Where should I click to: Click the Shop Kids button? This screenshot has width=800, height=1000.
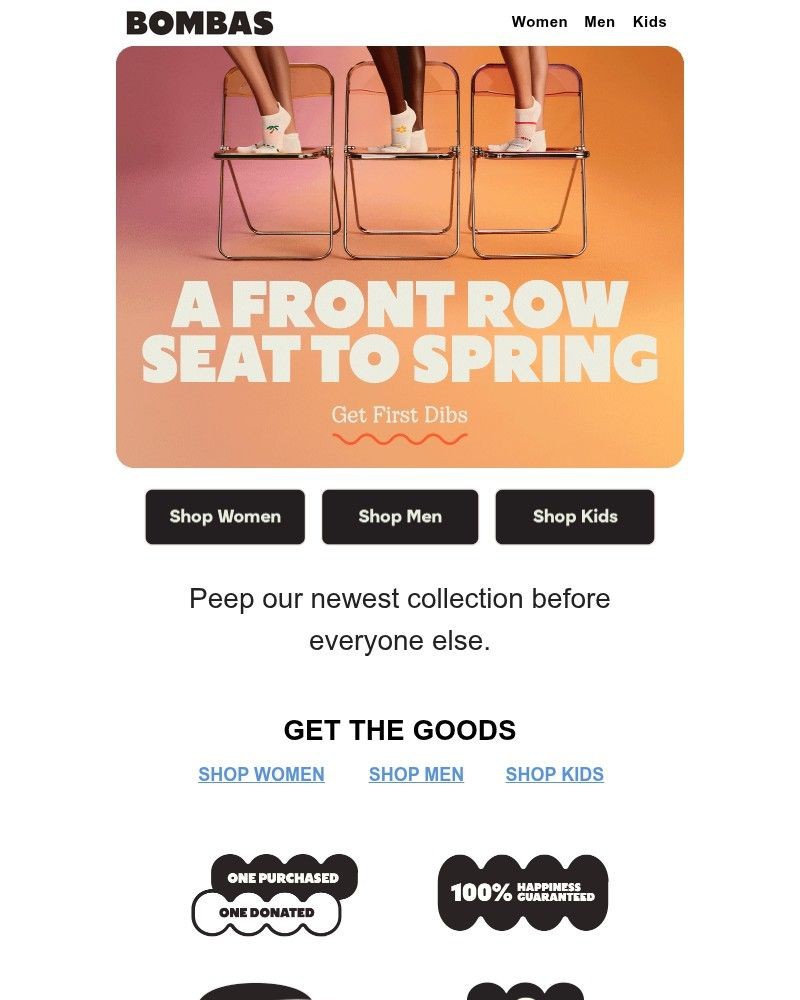coord(575,517)
